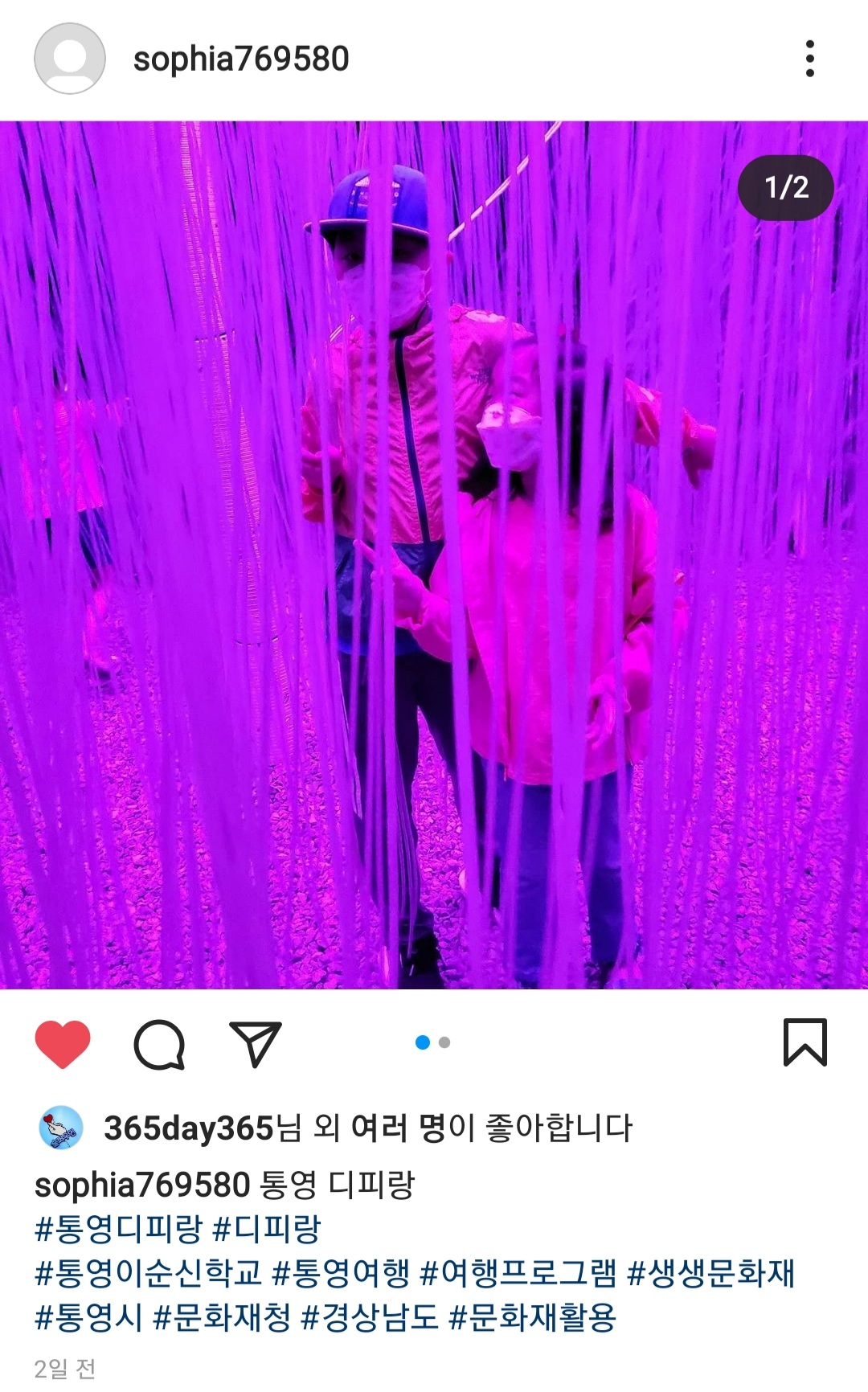
Task: Open the #통영시 hashtag
Action: (88, 1317)
